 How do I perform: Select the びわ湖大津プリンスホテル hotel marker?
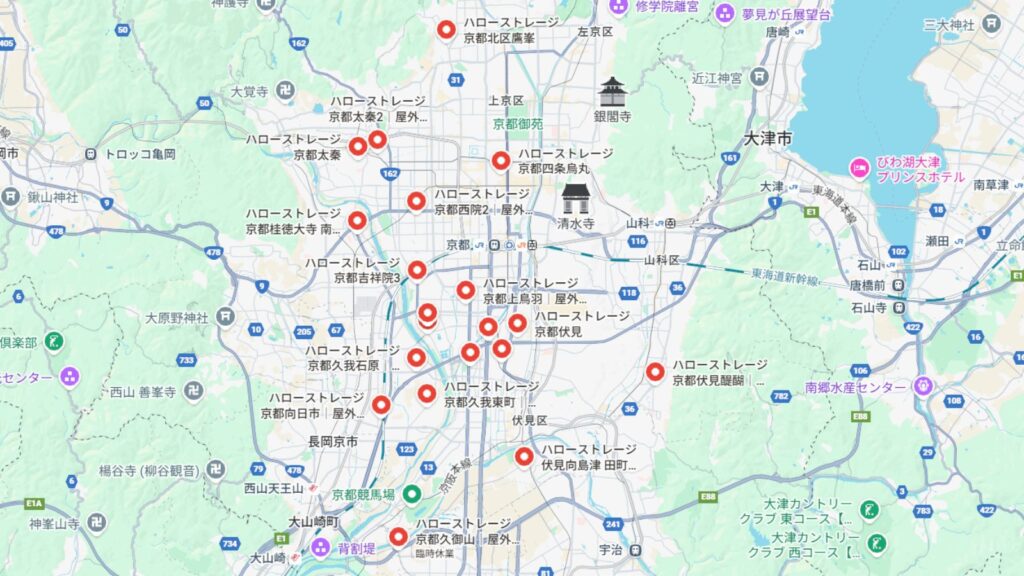pyautogui.click(x=858, y=167)
